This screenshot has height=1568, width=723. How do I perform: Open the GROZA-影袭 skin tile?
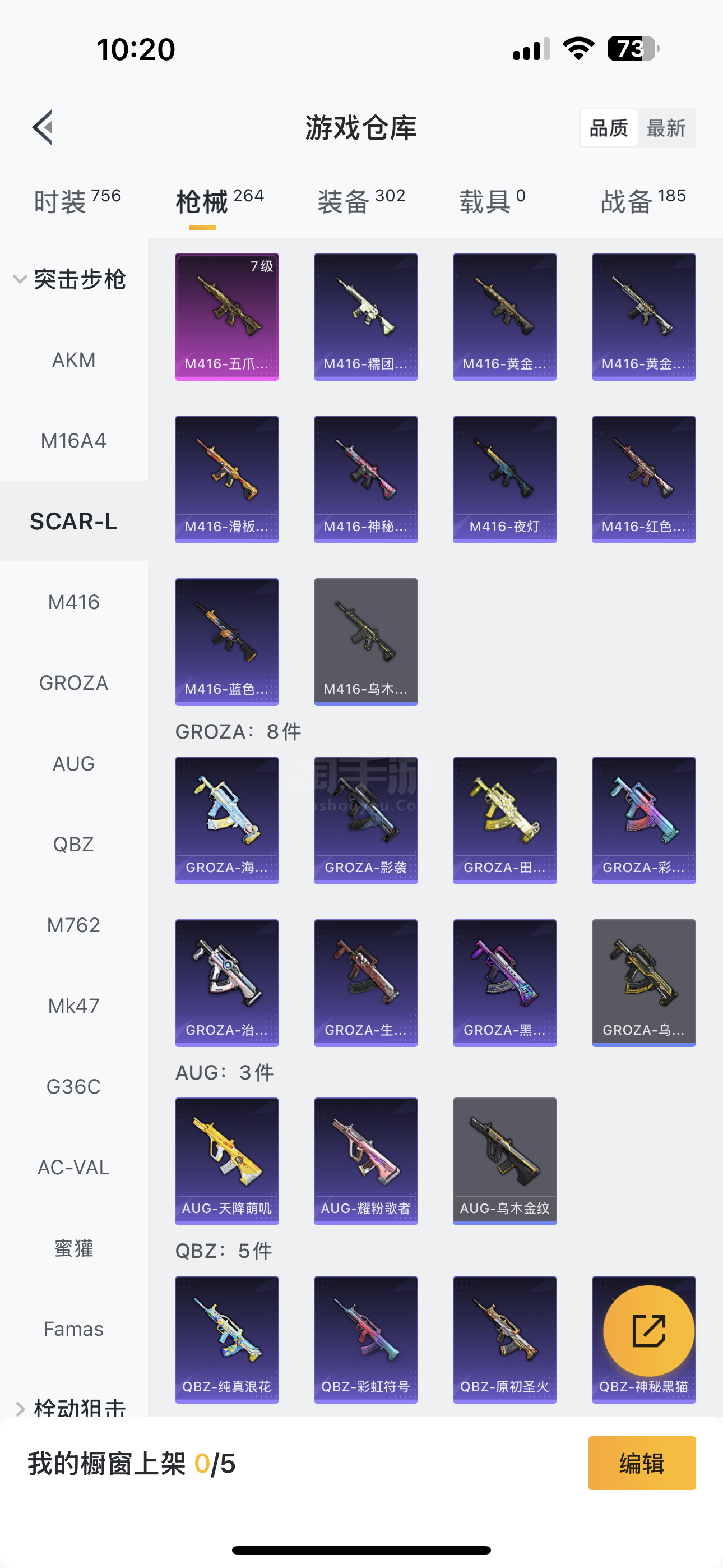point(366,820)
